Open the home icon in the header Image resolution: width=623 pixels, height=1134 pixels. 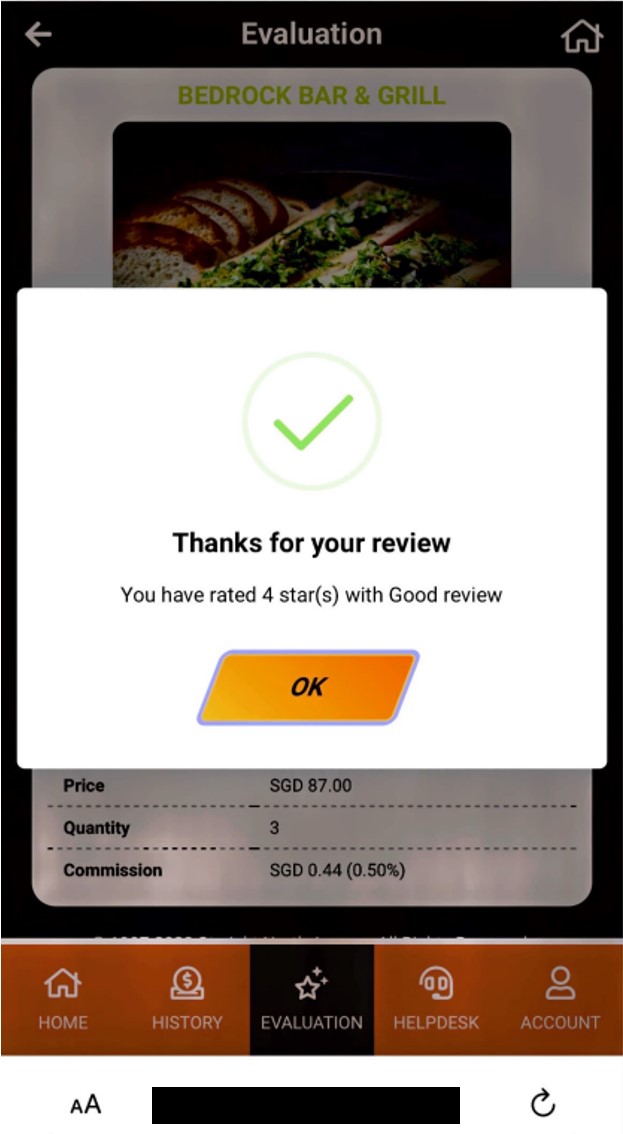pos(582,36)
